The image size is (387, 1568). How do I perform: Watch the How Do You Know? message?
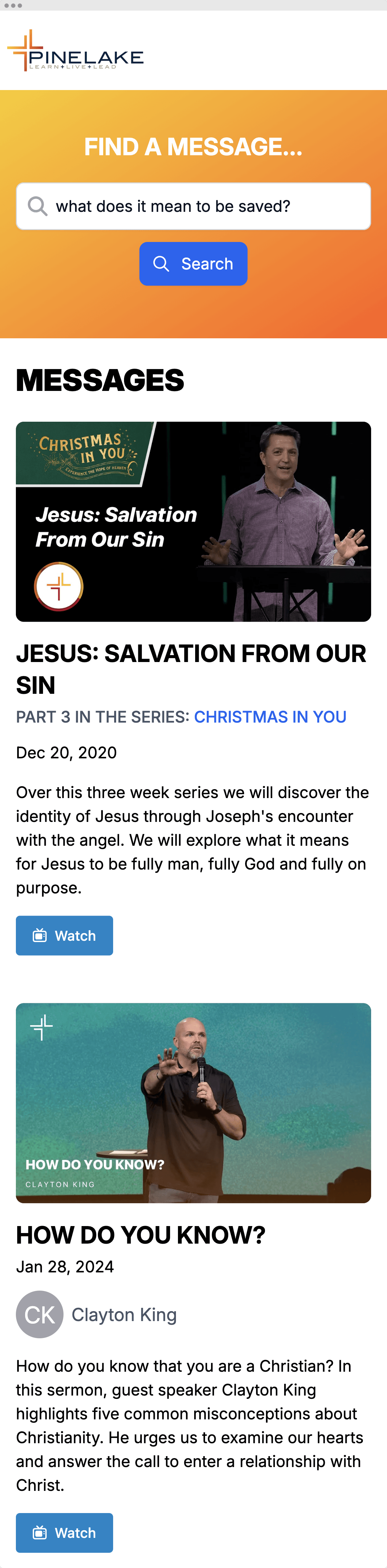tap(64, 1532)
